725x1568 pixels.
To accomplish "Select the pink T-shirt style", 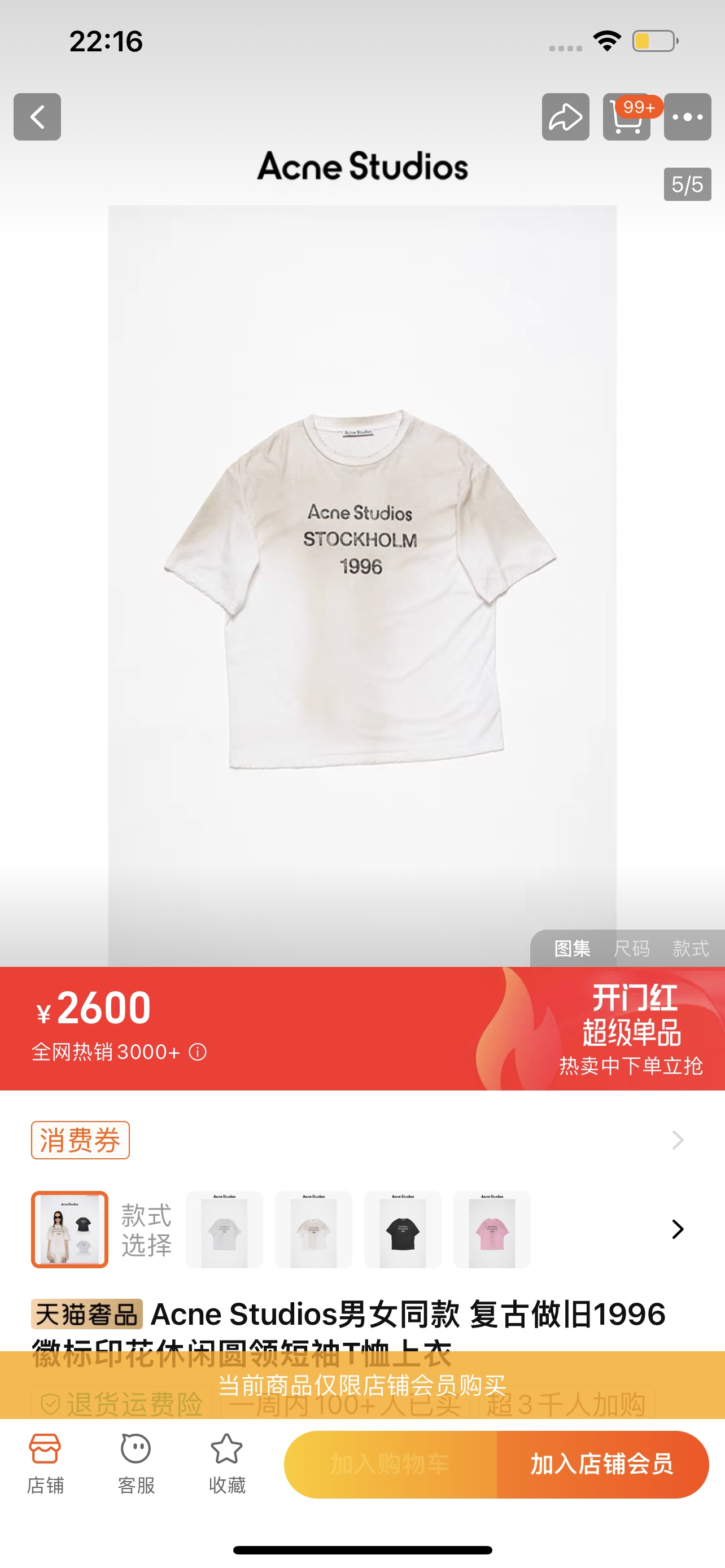I will click(492, 1229).
